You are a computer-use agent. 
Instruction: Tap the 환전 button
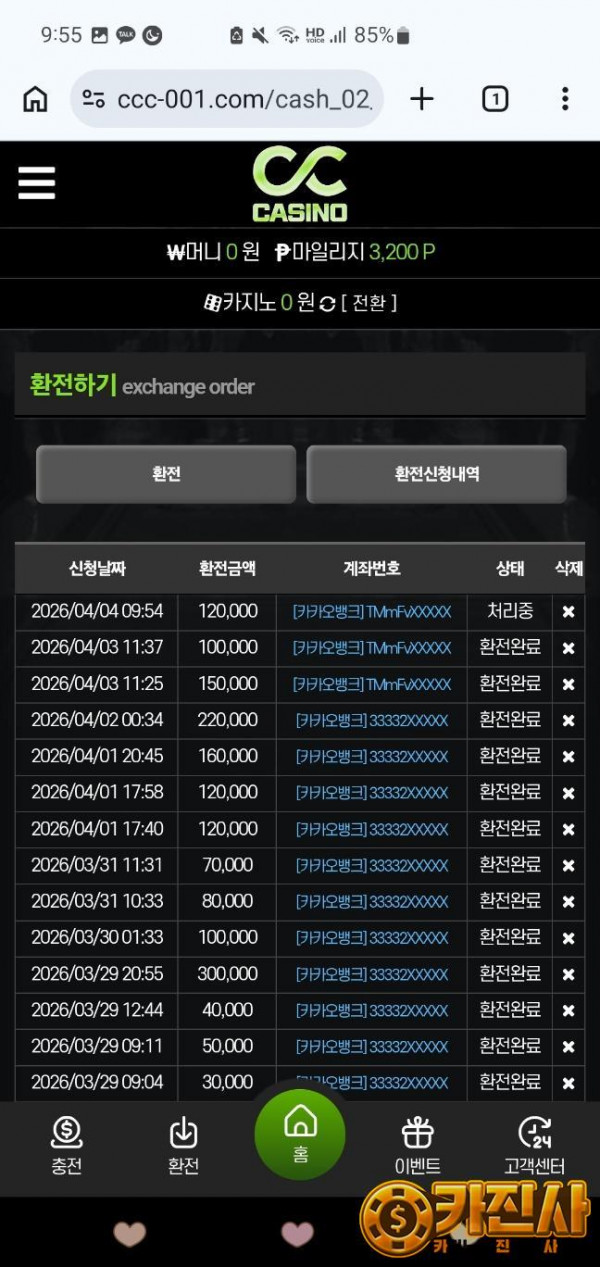click(166, 474)
